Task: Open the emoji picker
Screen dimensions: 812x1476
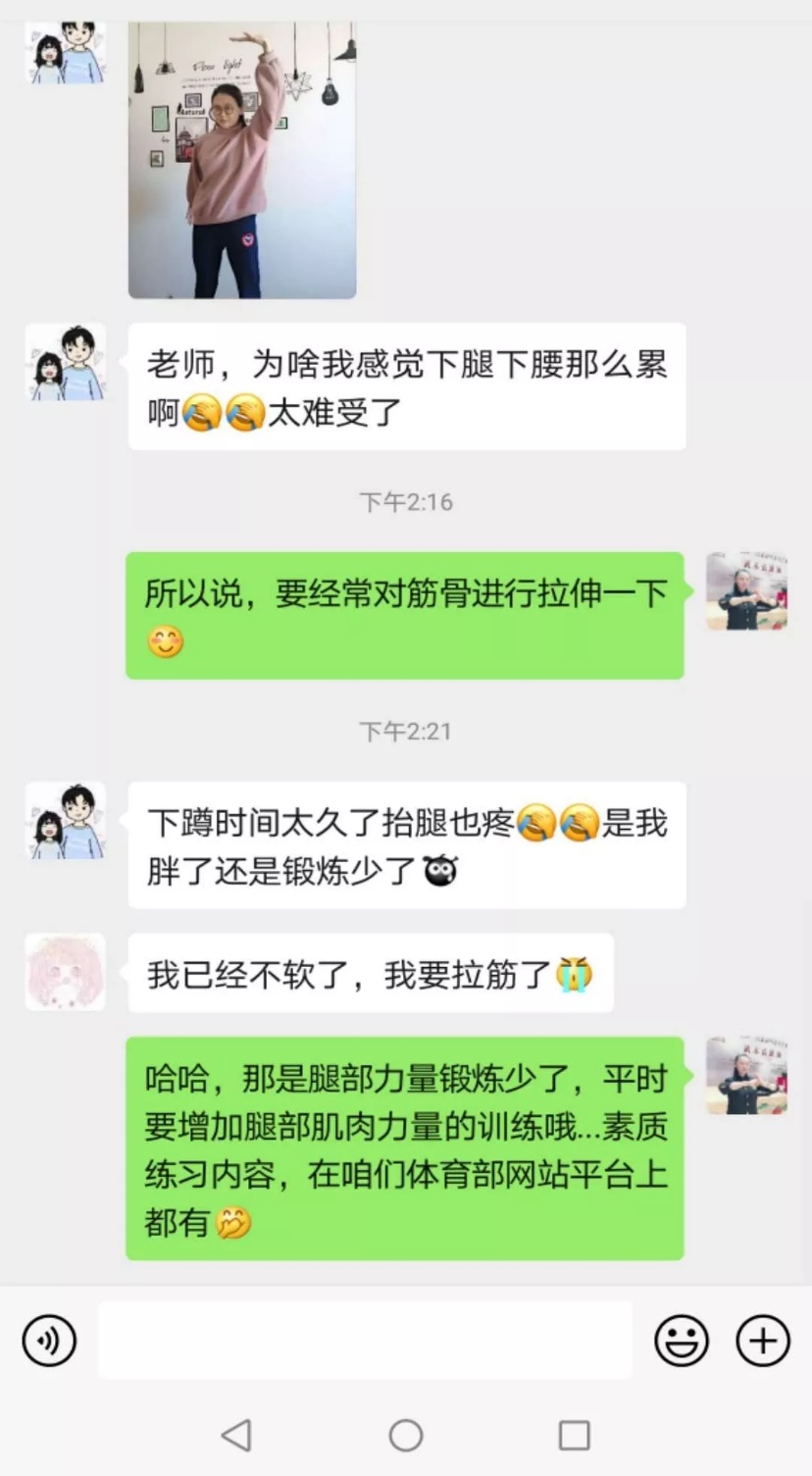Action: click(x=682, y=1341)
